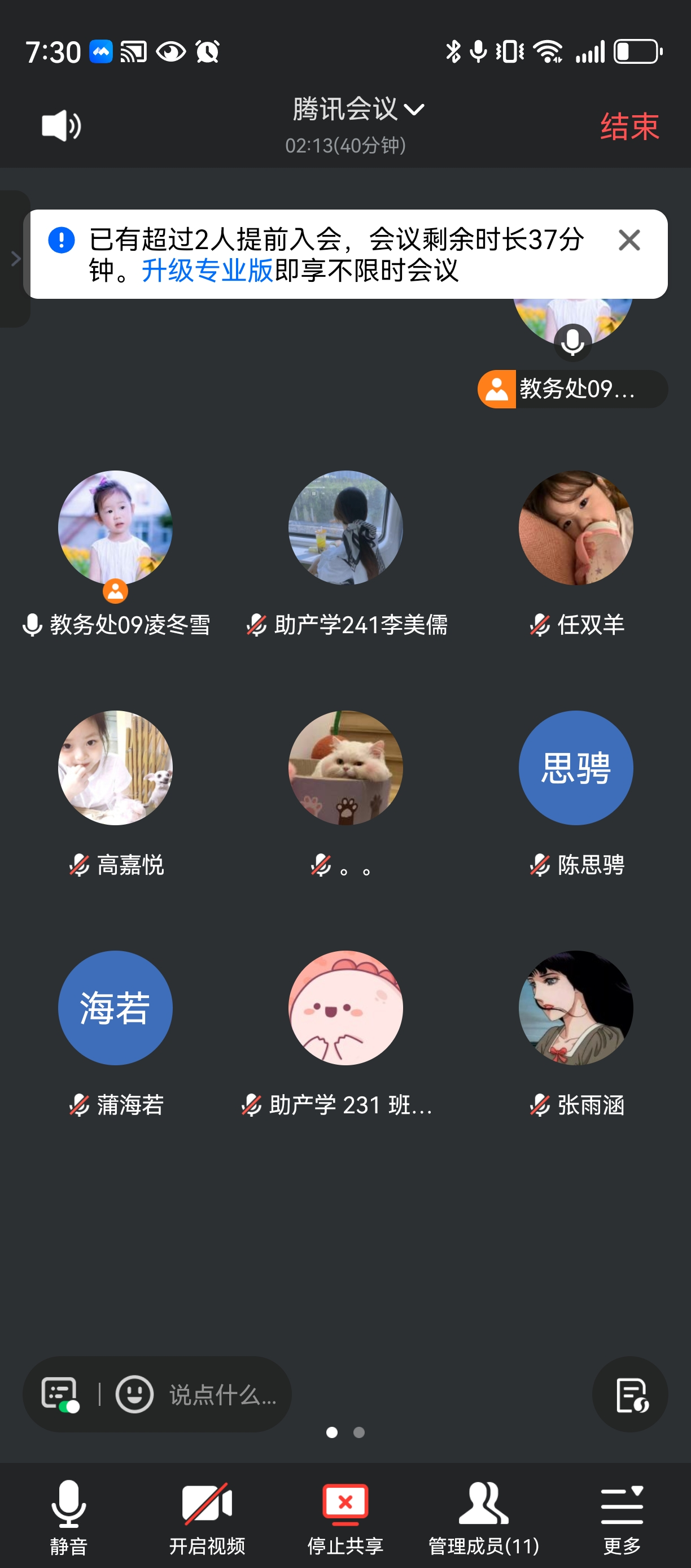Open the 升级专业版 upgrade link
The height and width of the screenshot is (1568, 691).
207,270
